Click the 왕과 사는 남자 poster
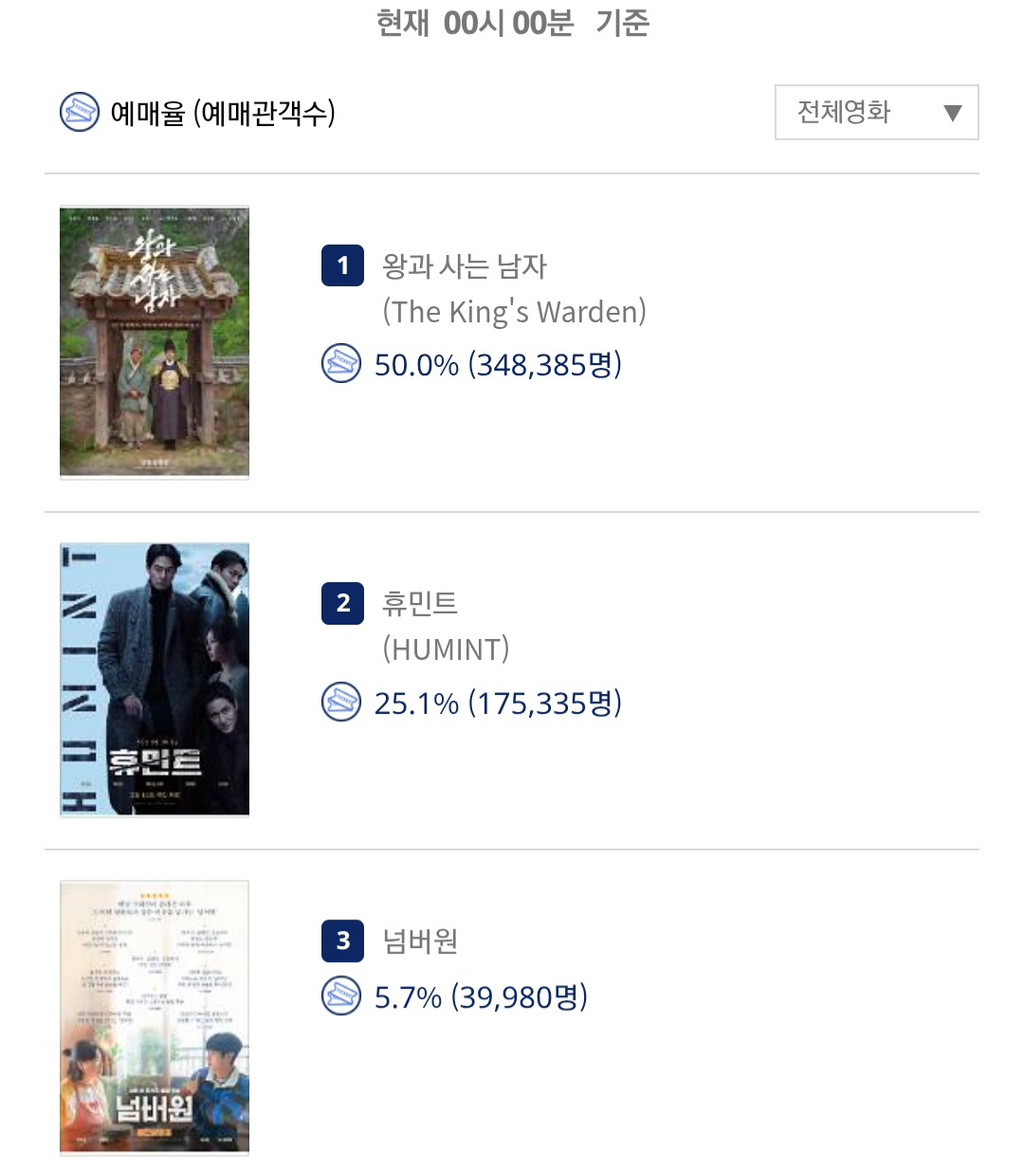This screenshot has height=1167, width=1024. coord(154,342)
